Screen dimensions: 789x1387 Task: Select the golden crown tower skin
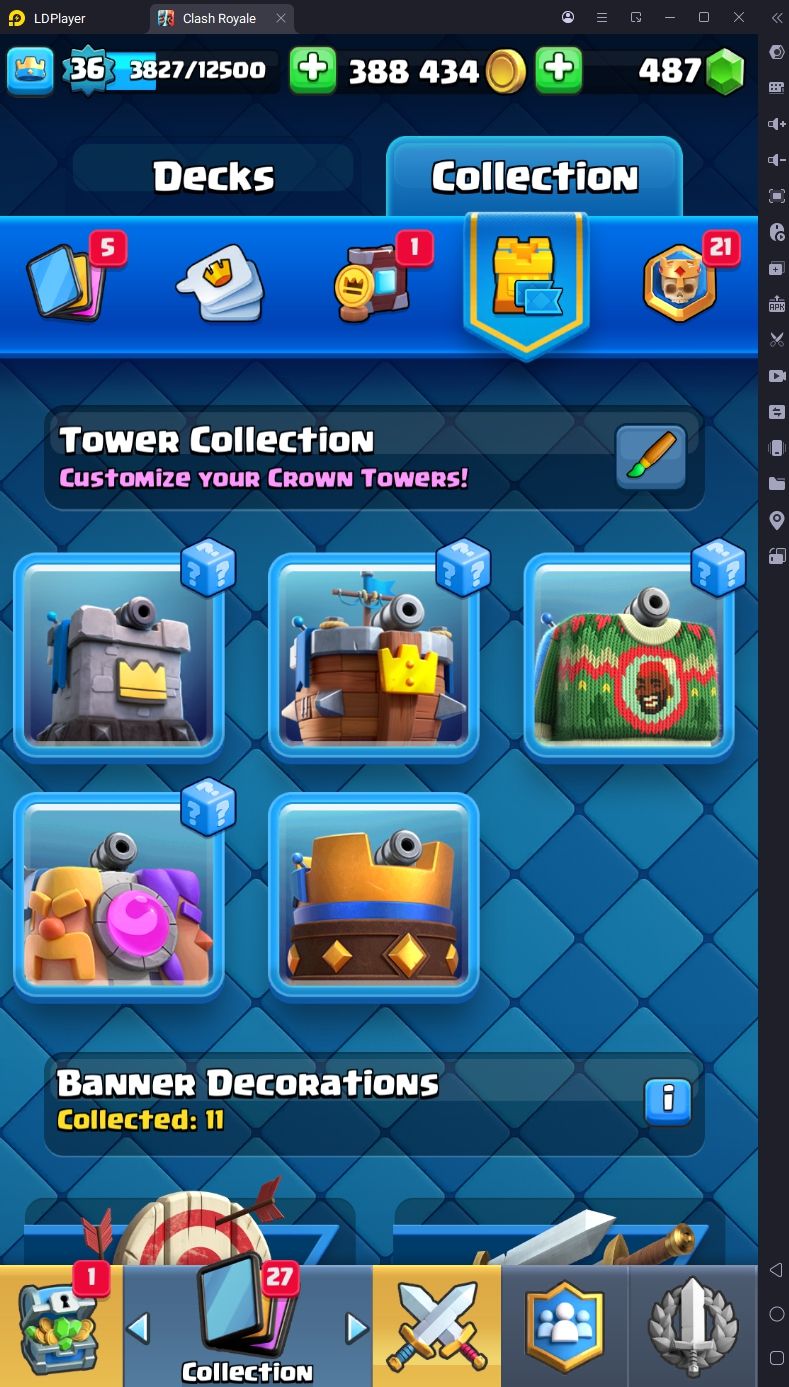click(x=373, y=897)
